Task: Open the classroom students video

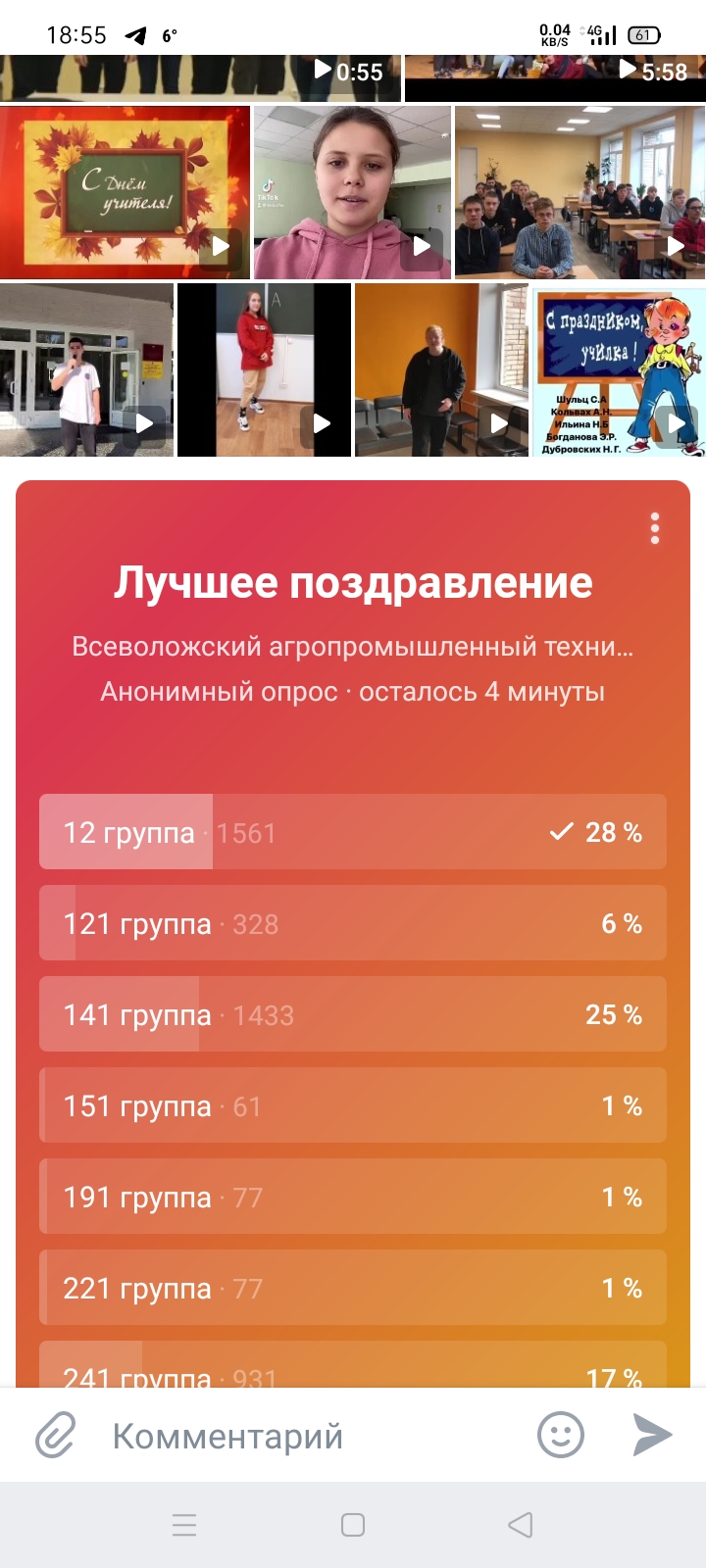Action: tap(580, 193)
